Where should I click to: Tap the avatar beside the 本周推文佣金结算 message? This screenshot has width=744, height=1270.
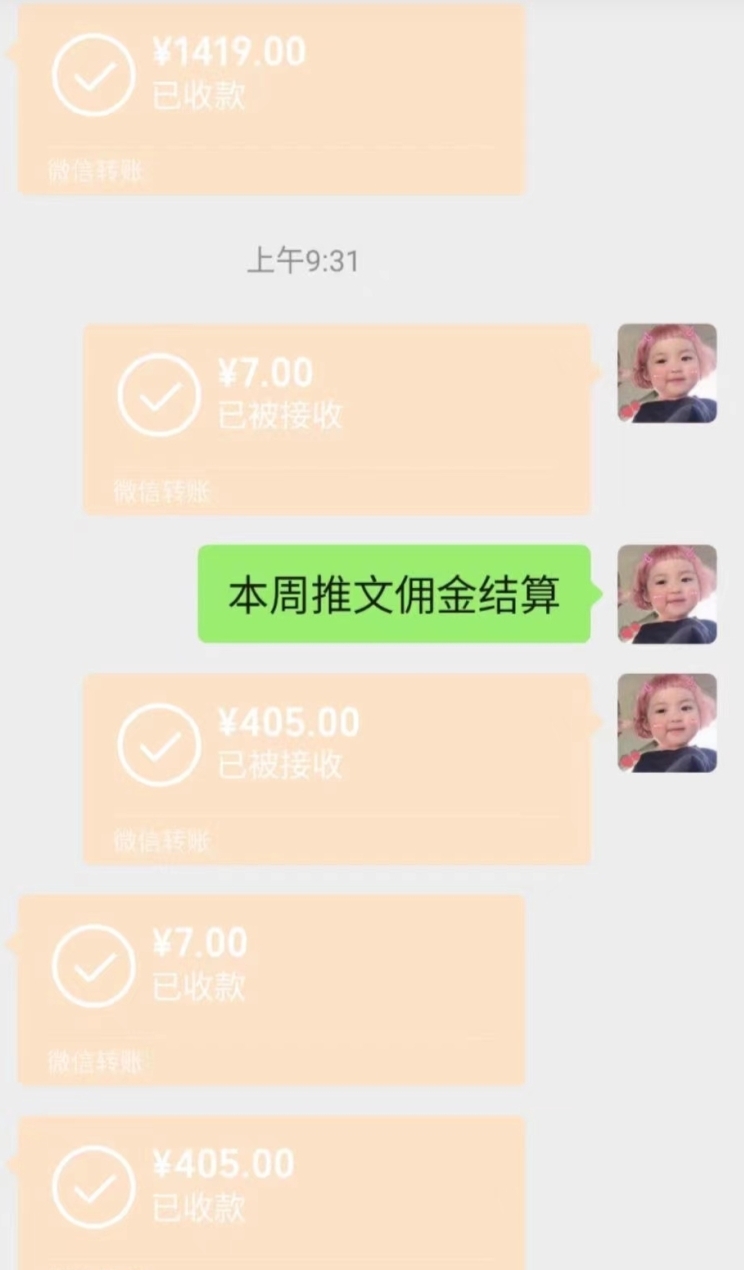[667, 594]
